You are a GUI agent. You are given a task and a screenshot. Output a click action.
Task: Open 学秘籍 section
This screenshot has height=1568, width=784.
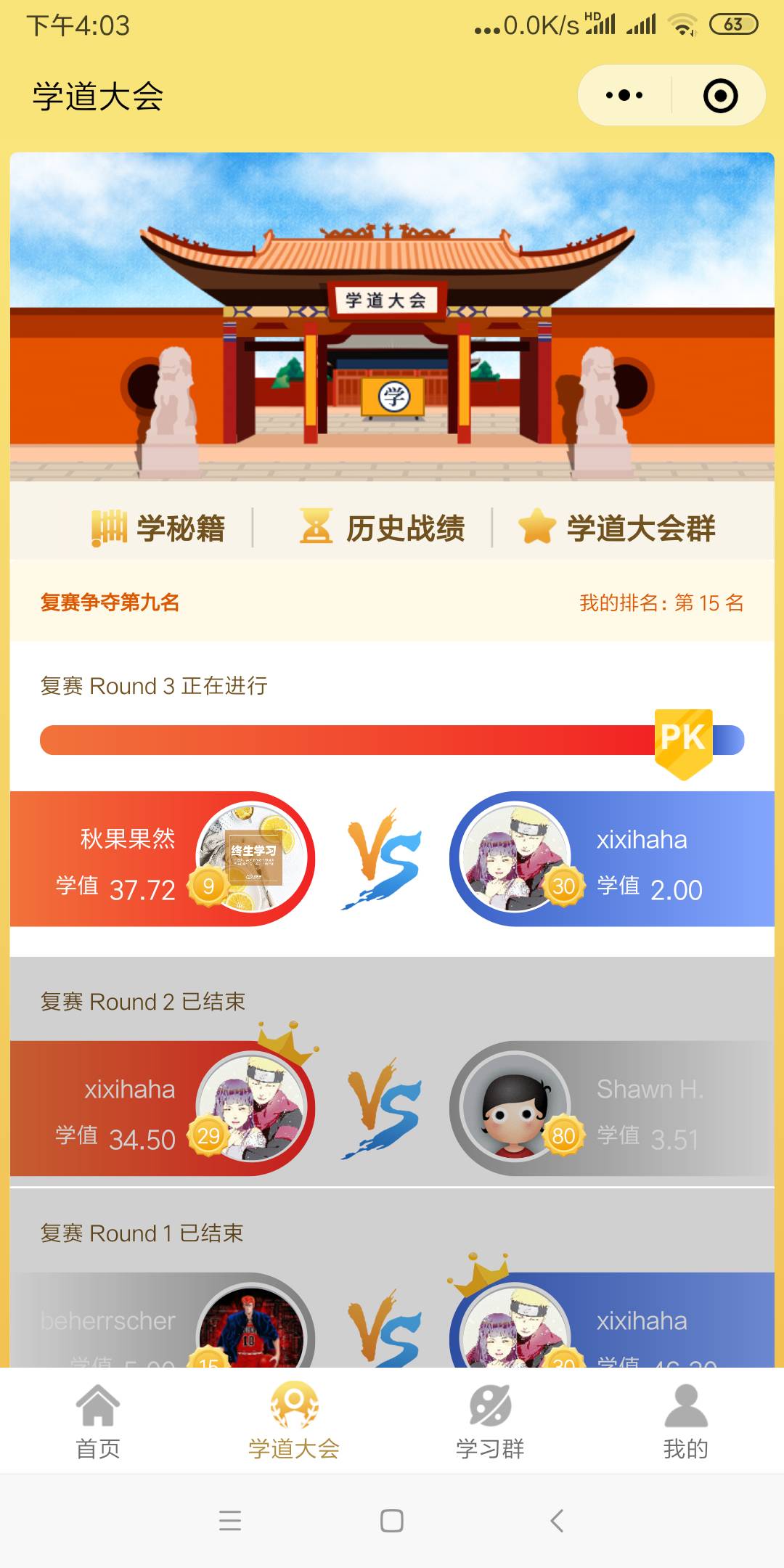click(160, 528)
